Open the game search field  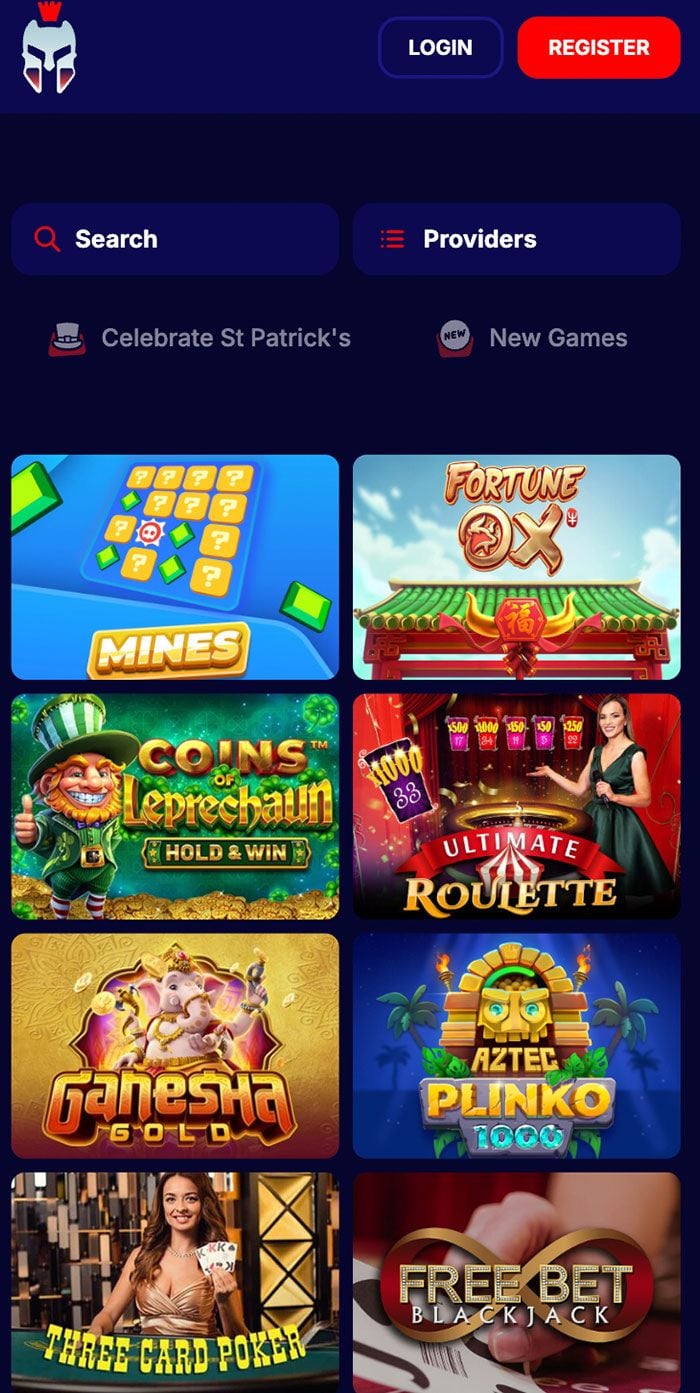(x=175, y=239)
